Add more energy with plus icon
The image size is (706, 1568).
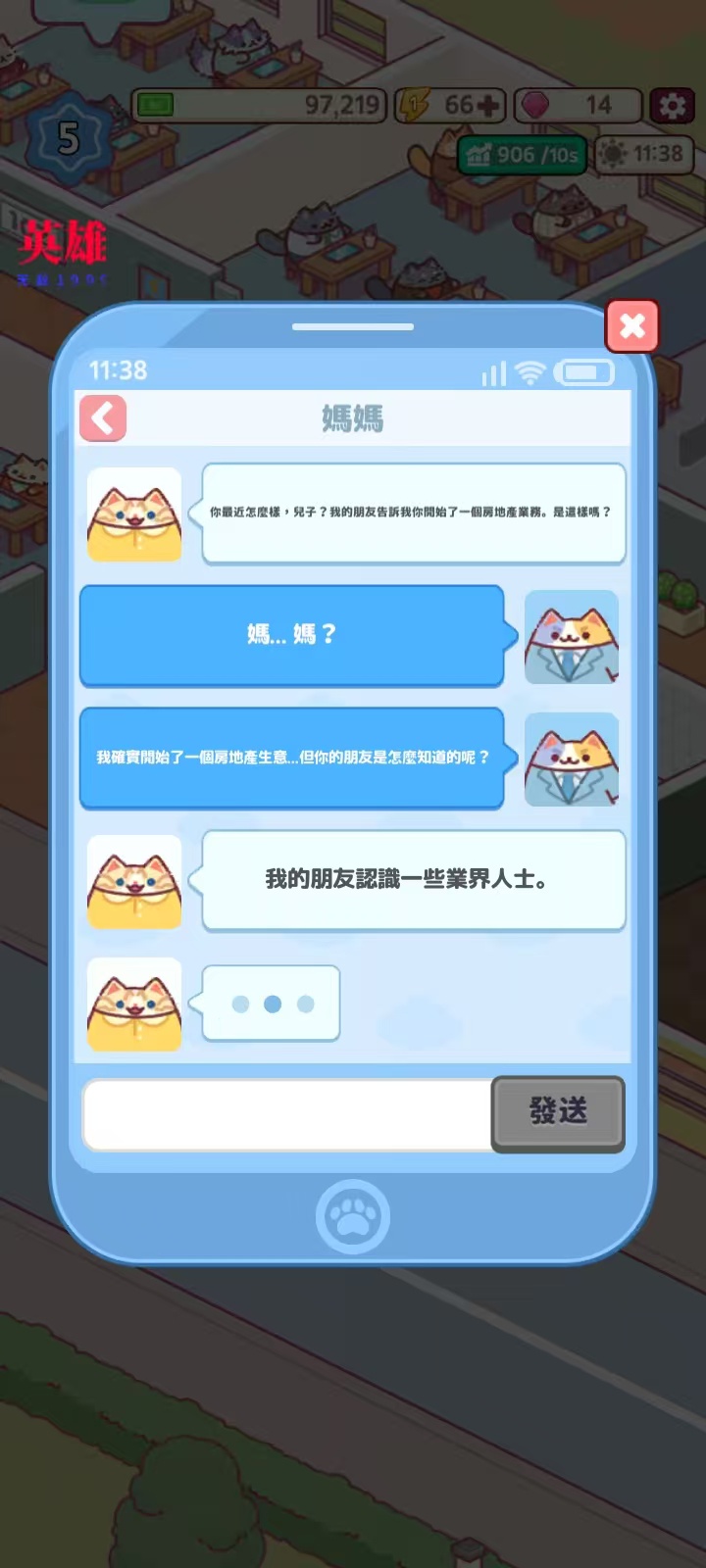[x=487, y=105]
